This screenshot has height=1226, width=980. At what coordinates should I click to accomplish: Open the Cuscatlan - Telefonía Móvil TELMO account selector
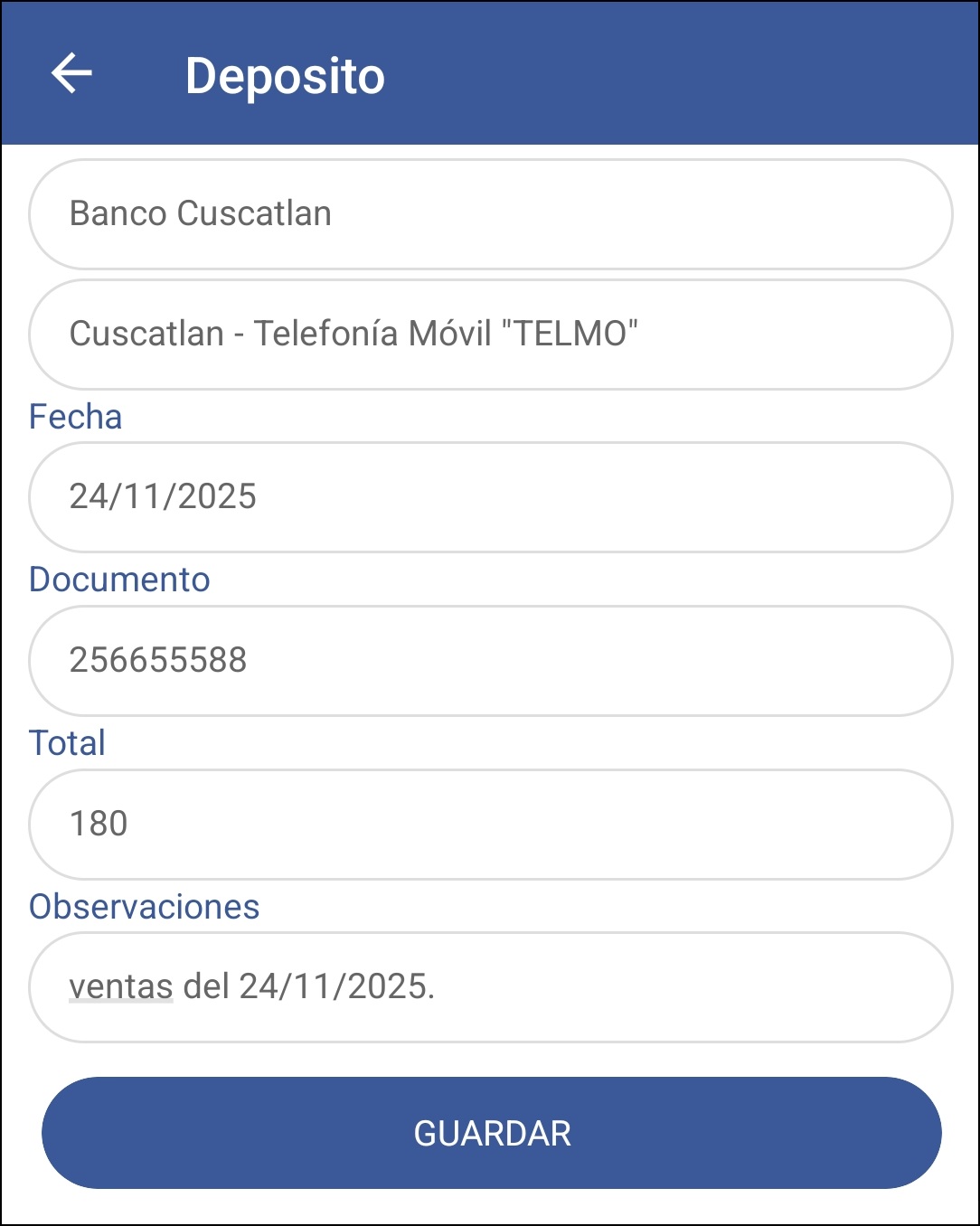click(x=490, y=335)
